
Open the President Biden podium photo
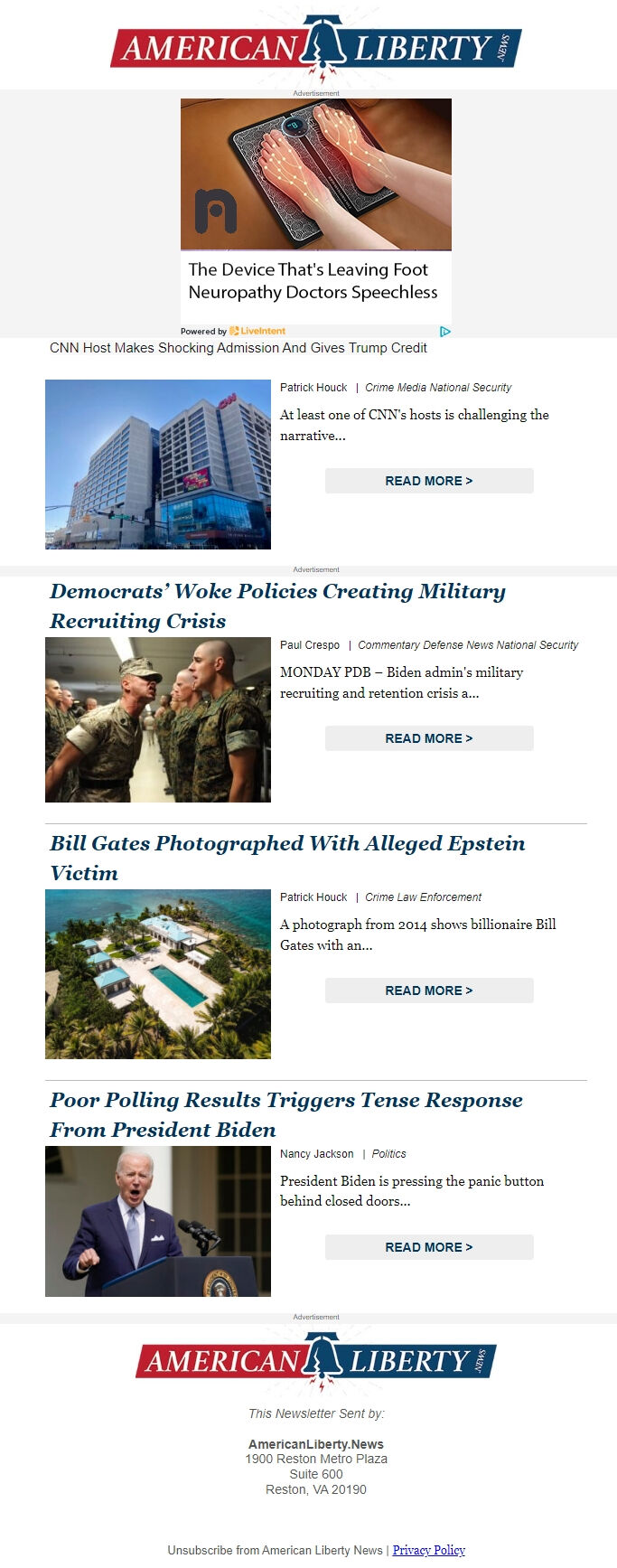tap(158, 1221)
